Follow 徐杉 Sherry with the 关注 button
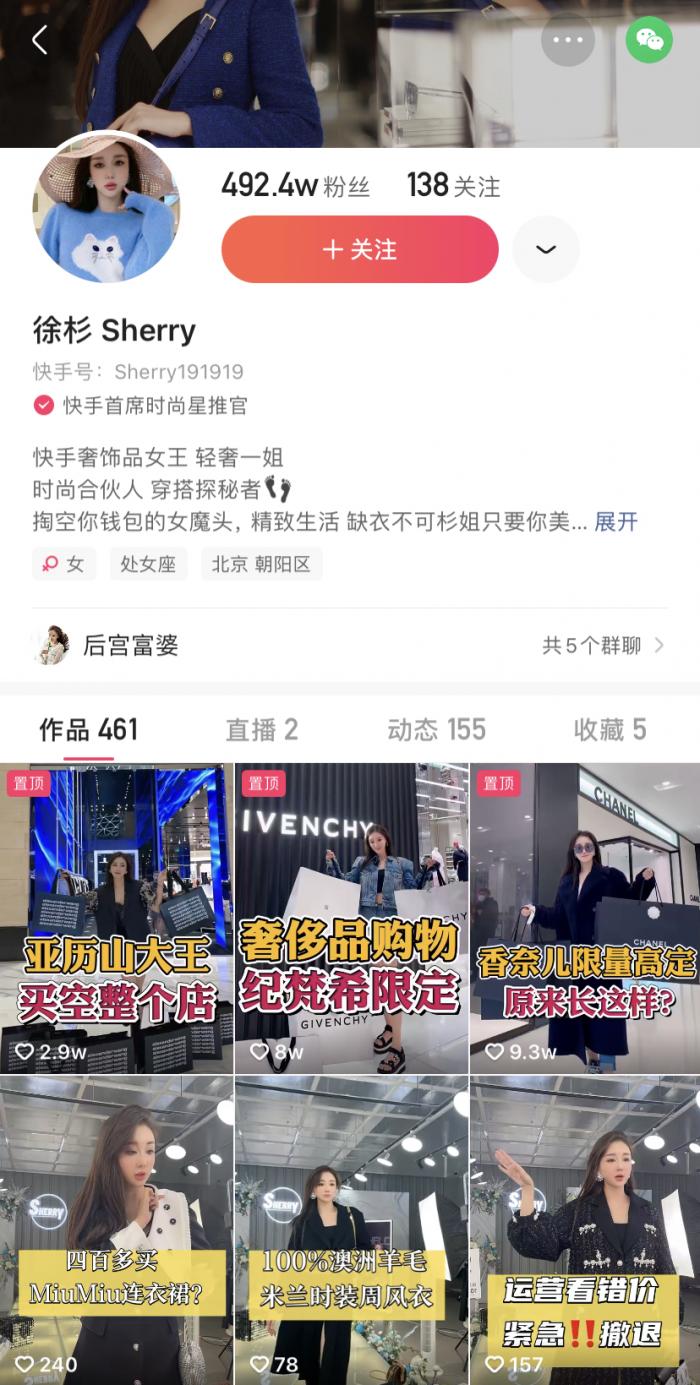Screen dimensions: 700x1385 (x=360, y=250)
